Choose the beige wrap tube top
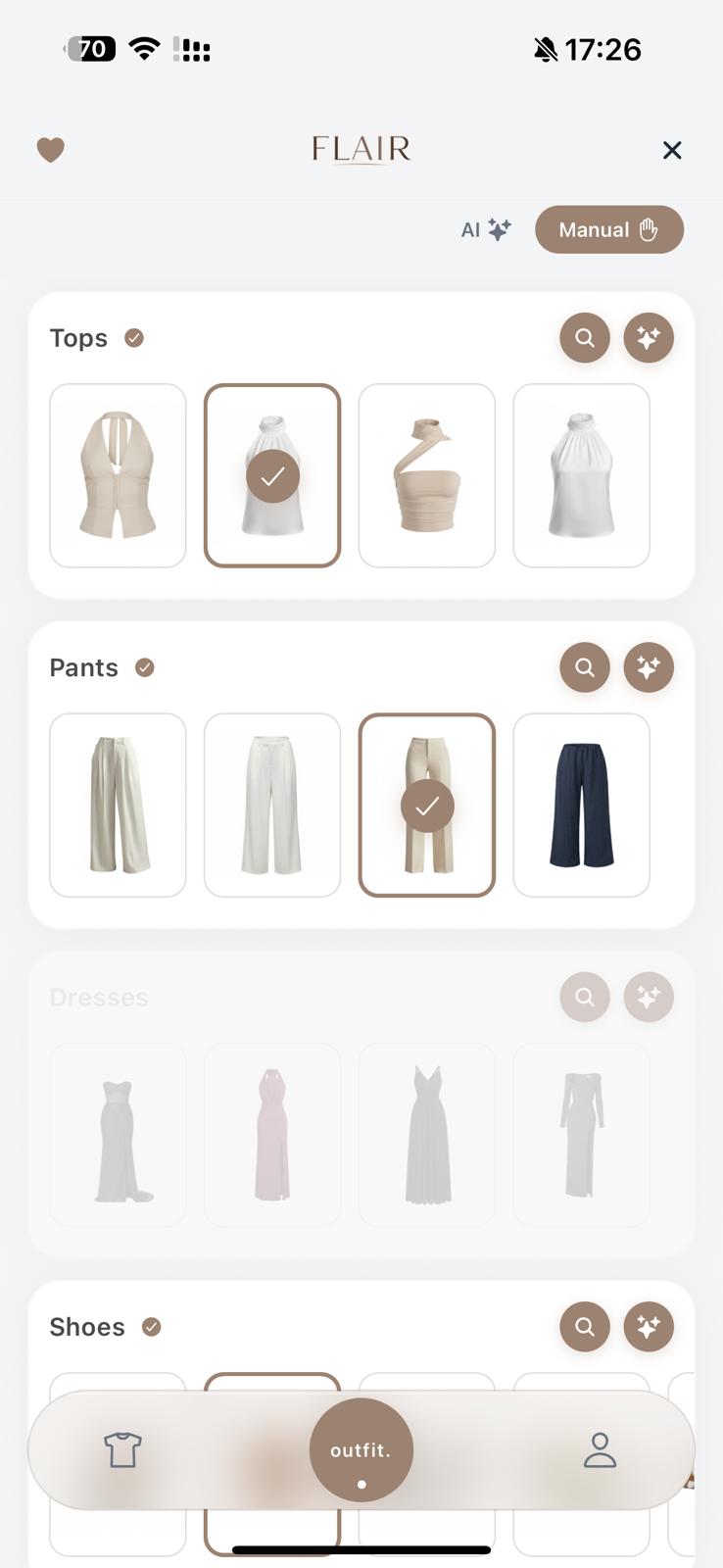723x1568 pixels. coord(427,475)
